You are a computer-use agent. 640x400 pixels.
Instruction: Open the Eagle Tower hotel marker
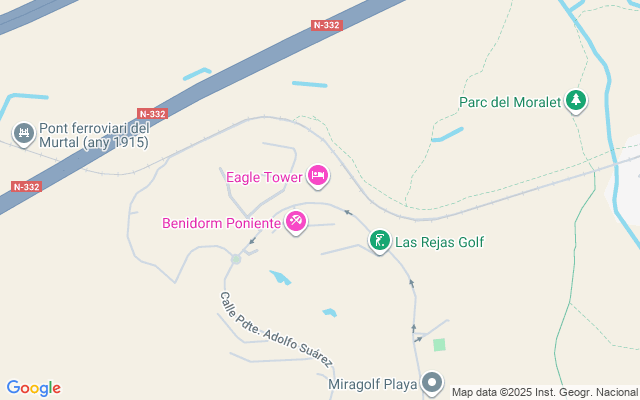pos(318,177)
